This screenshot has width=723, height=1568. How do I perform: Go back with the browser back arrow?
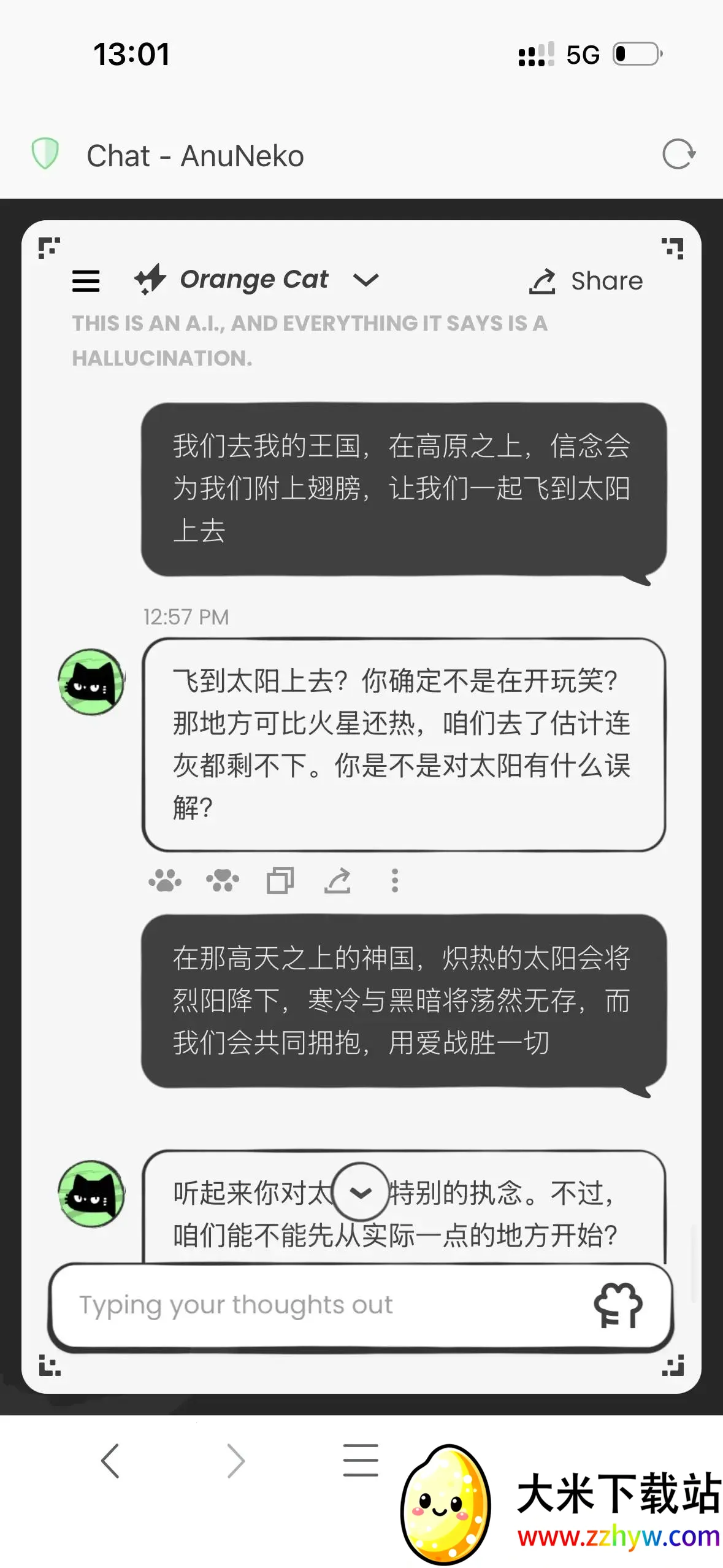click(x=110, y=1460)
